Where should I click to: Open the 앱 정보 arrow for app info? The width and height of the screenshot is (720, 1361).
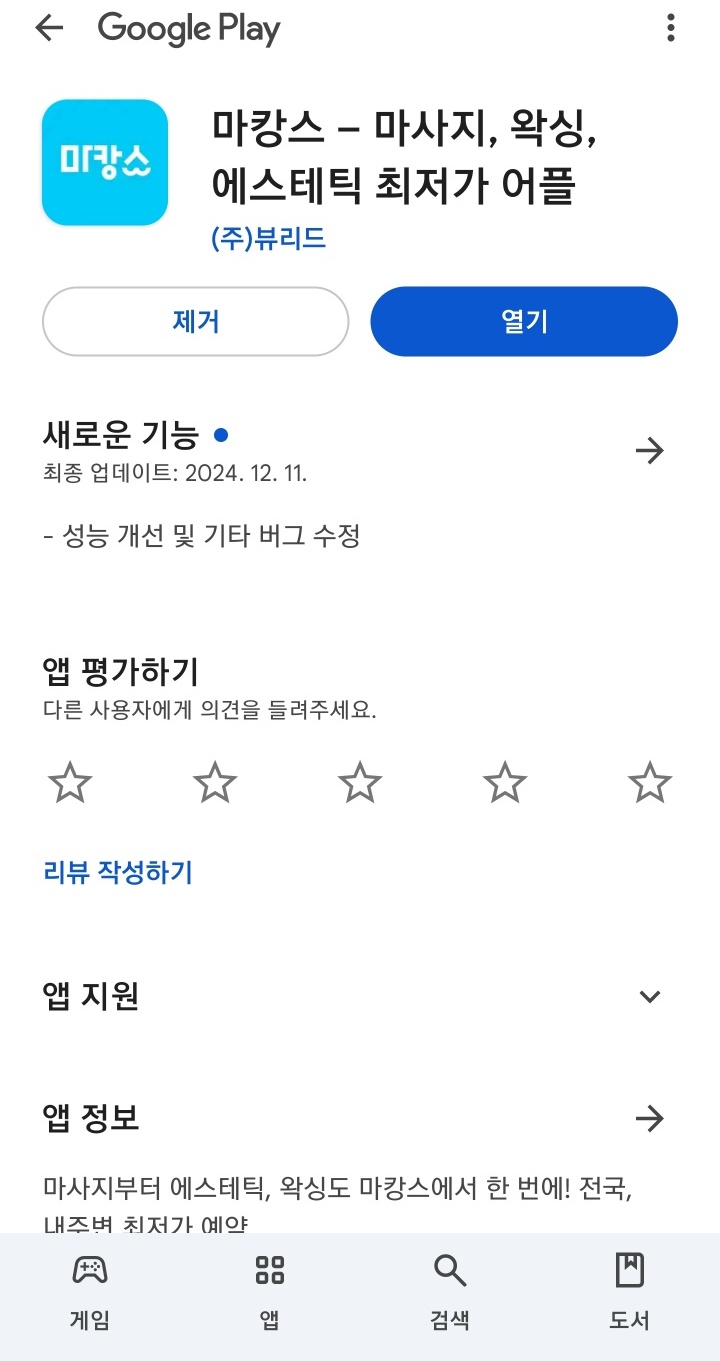tap(650, 1118)
